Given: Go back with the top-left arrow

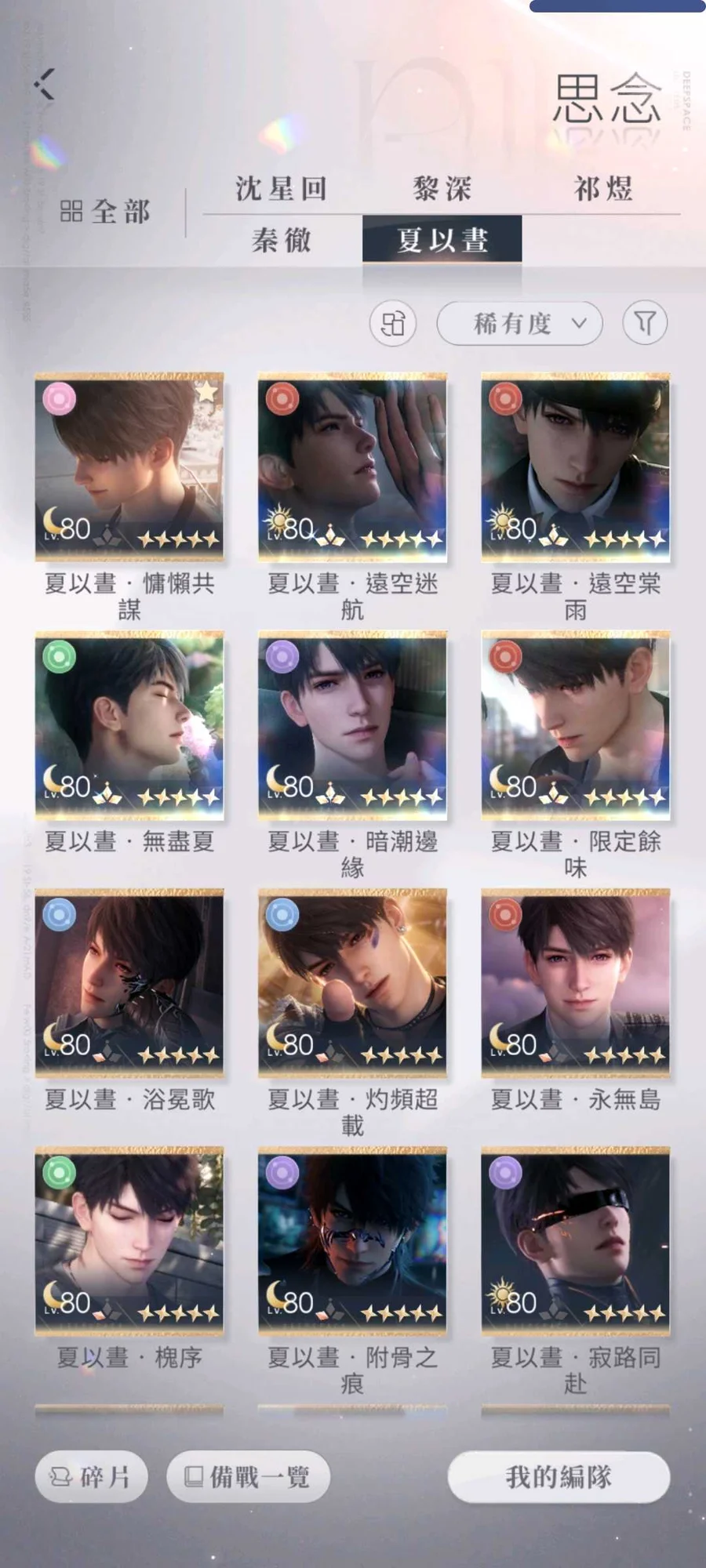Looking at the screenshot, I should pyautogui.click(x=45, y=84).
